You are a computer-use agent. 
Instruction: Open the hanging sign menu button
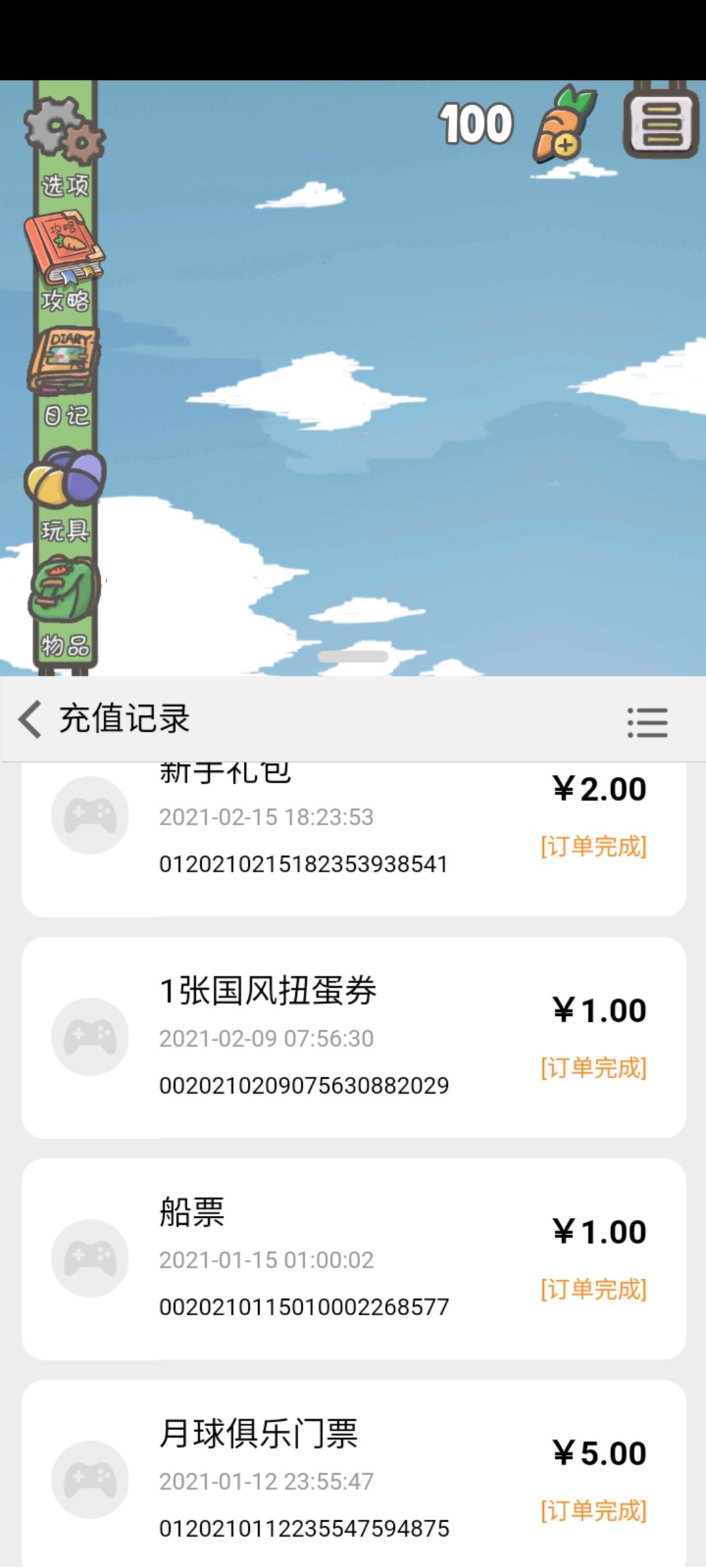pos(661,121)
